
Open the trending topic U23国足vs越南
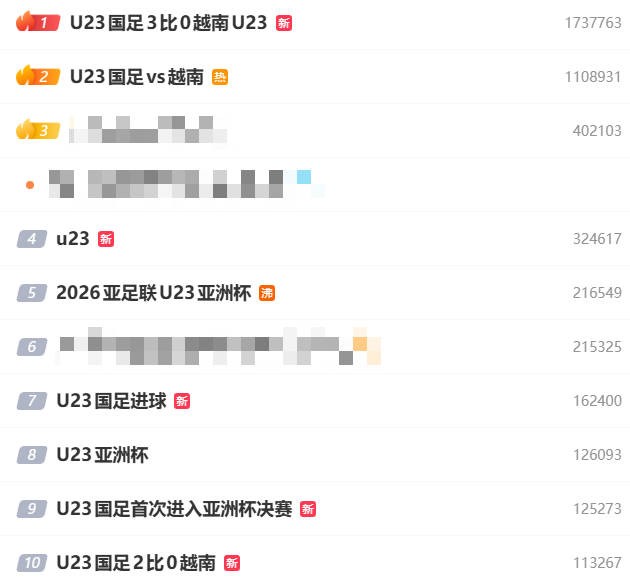(x=137, y=76)
